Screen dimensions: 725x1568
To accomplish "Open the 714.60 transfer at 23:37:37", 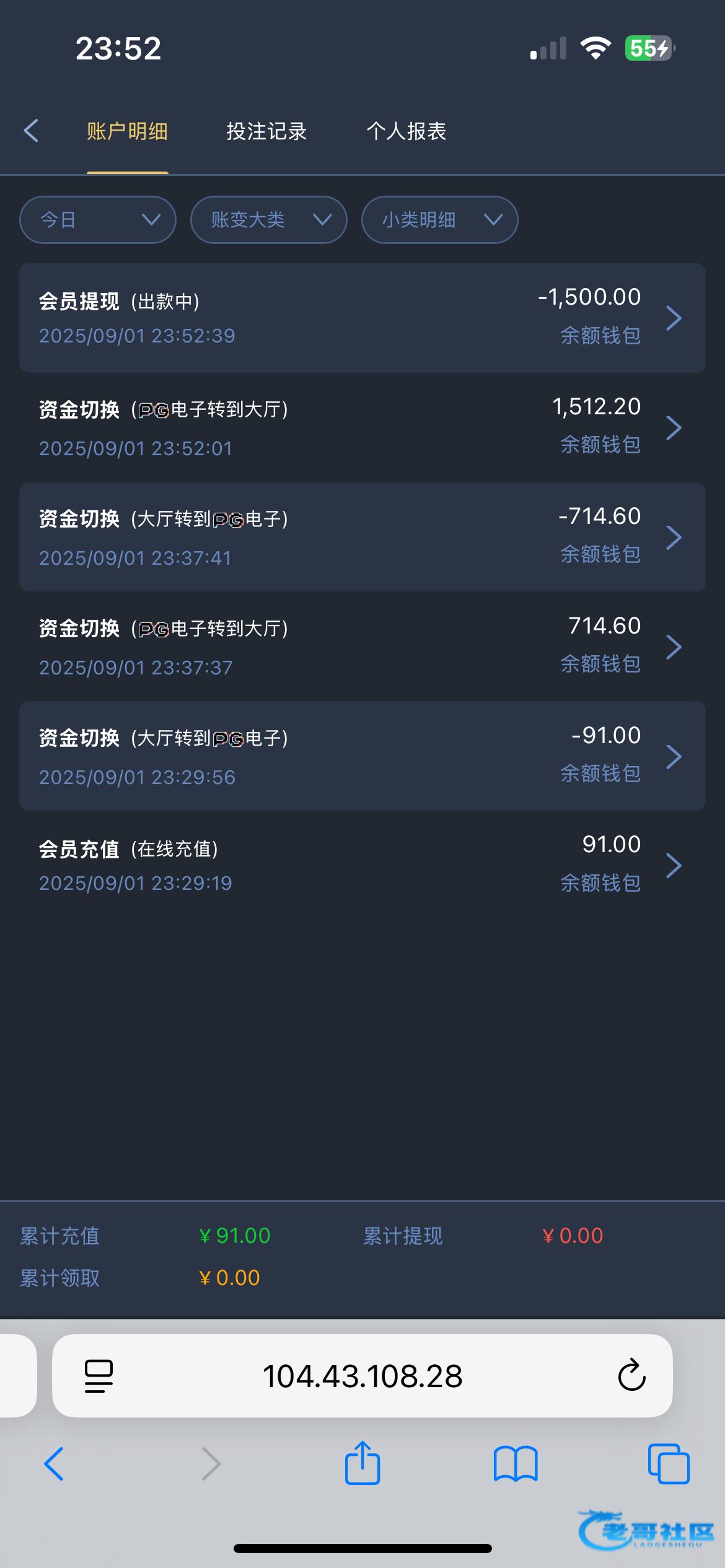I will point(362,647).
